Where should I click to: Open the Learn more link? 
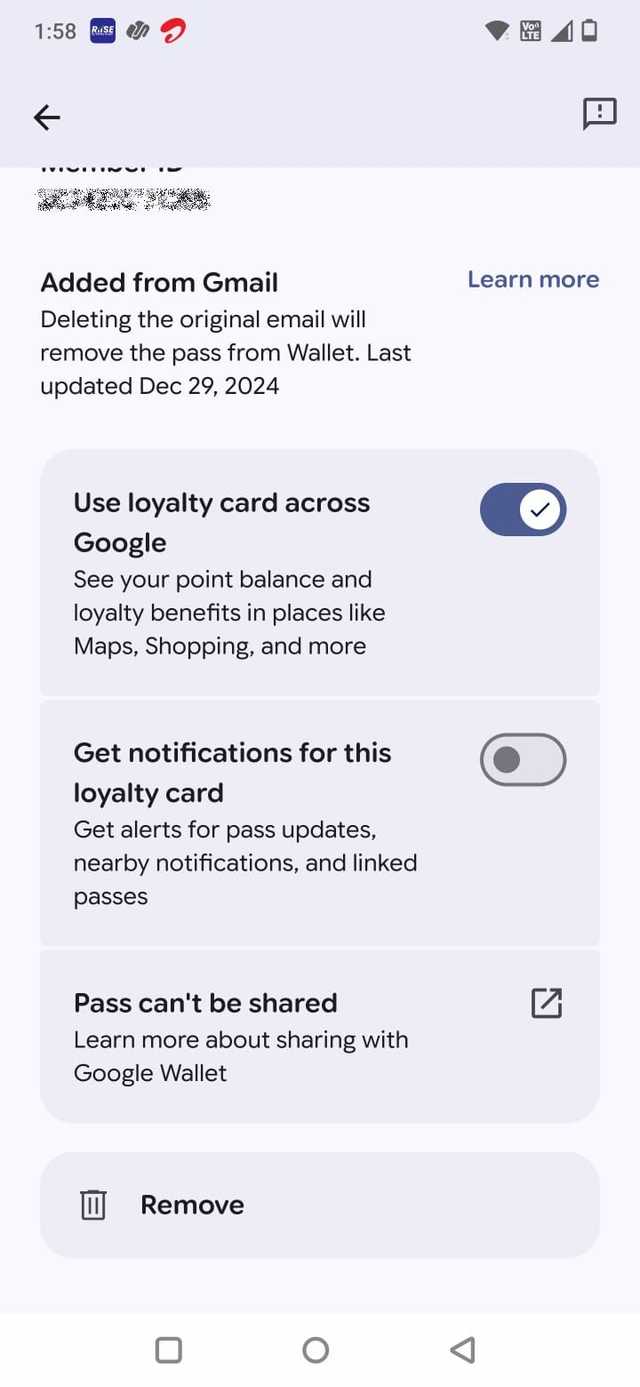click(x=533, y=280)
